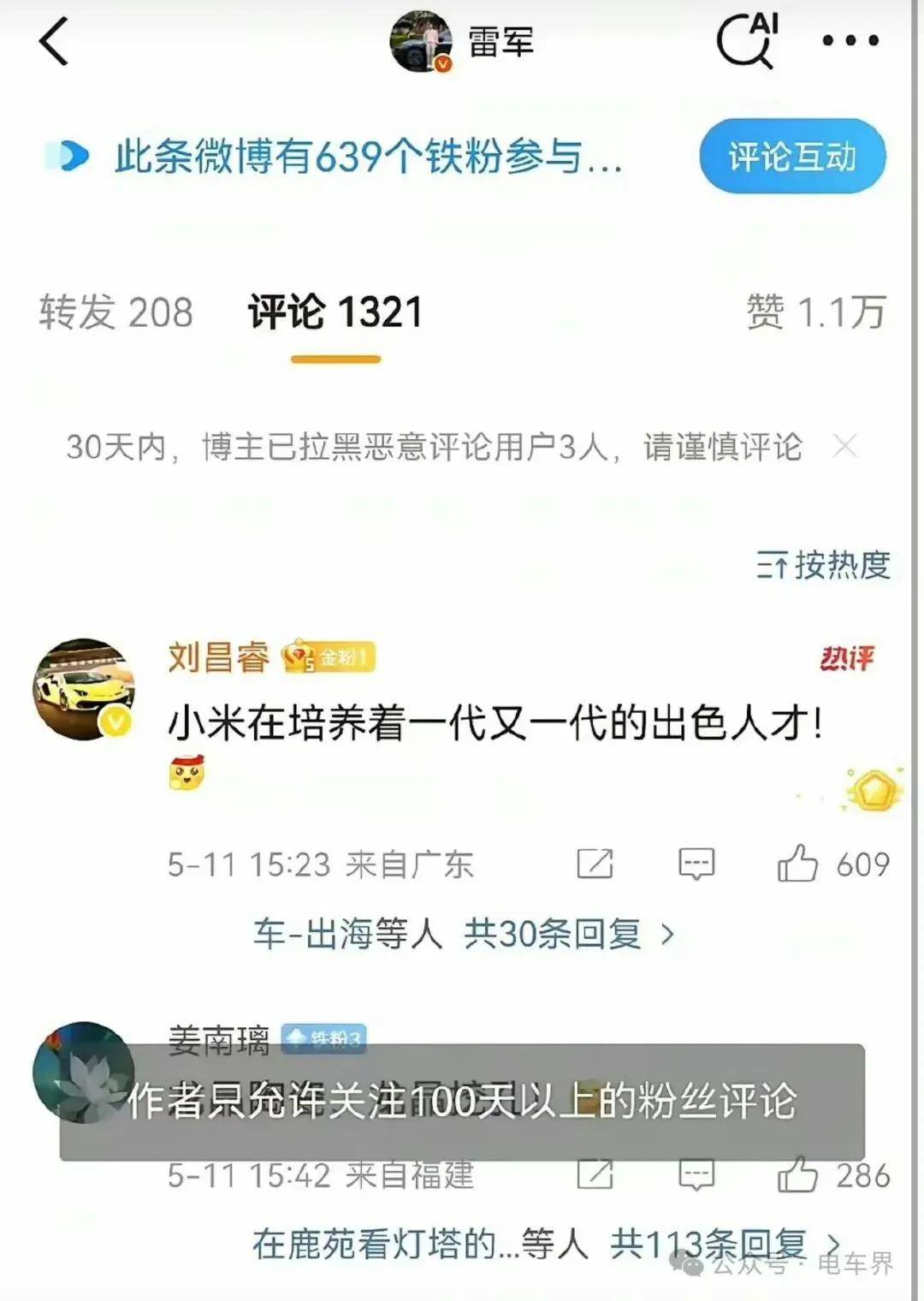This screenshot has width=924, height=1301.
Task: Go back with the top-left arrow
Action: tap(53, 43)
